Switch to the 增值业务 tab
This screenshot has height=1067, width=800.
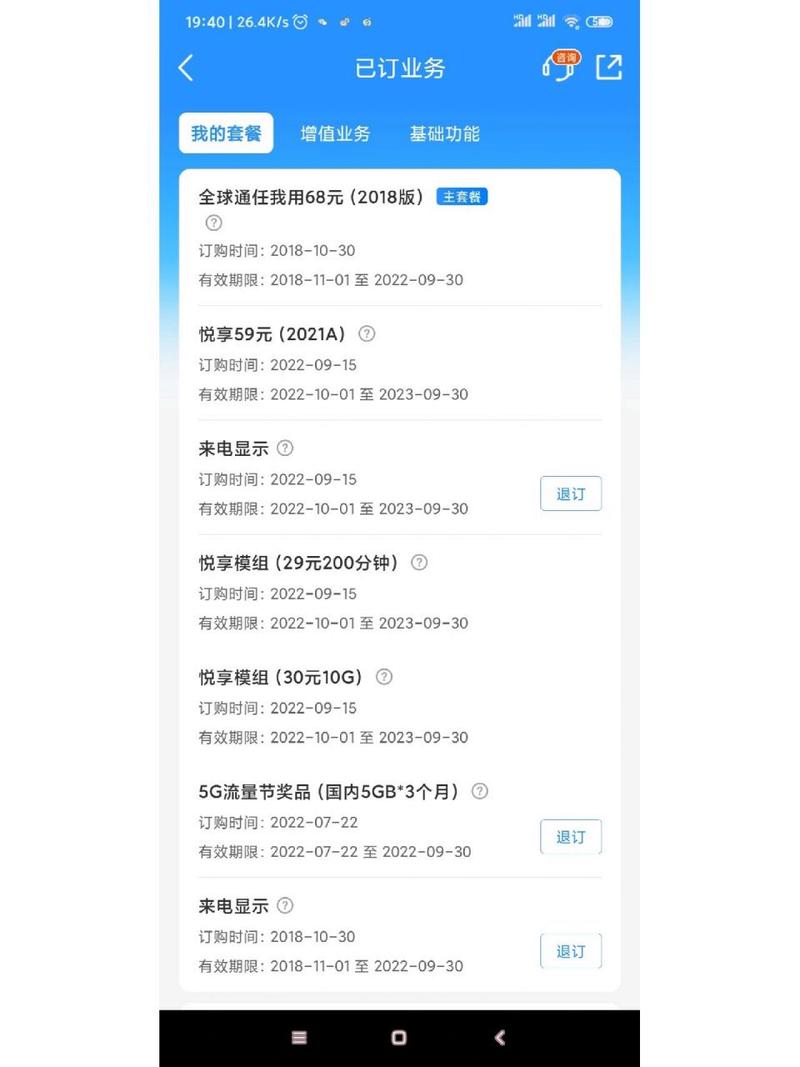(x=335, y=133)
